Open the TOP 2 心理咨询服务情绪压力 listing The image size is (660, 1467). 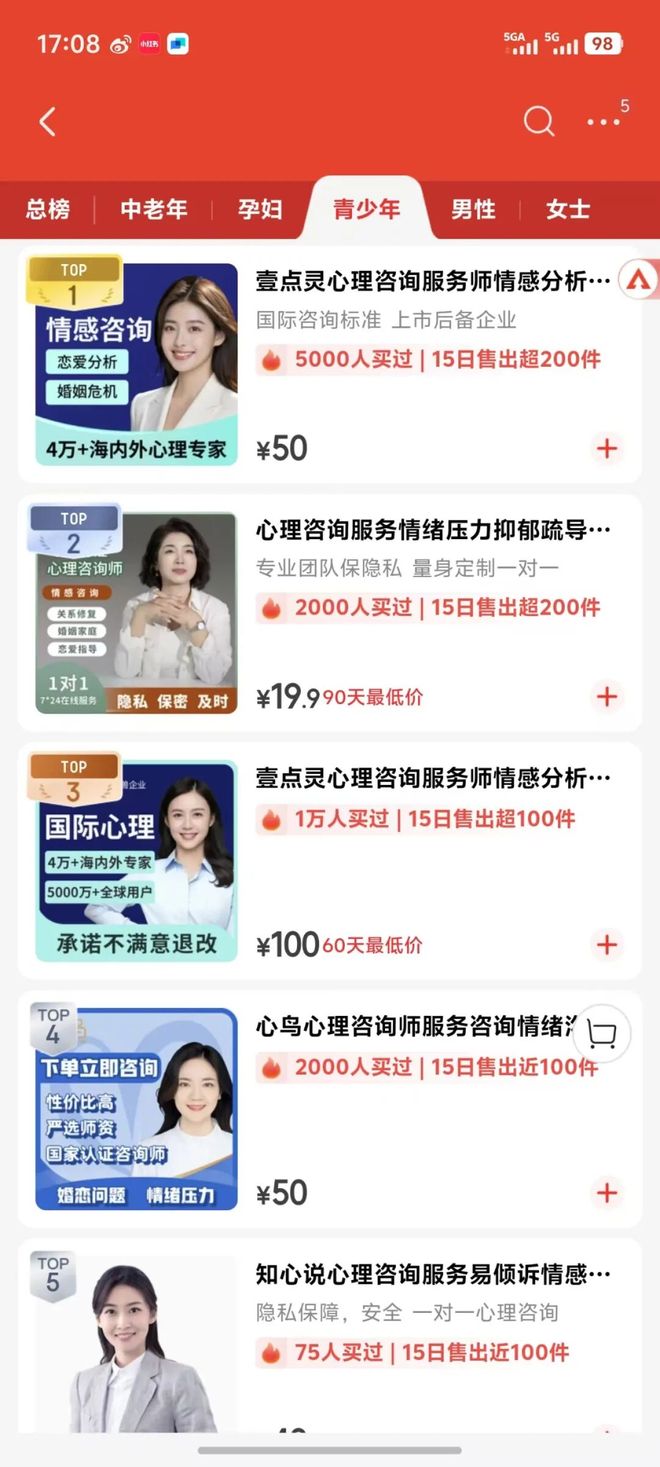(x=432, y=530)
